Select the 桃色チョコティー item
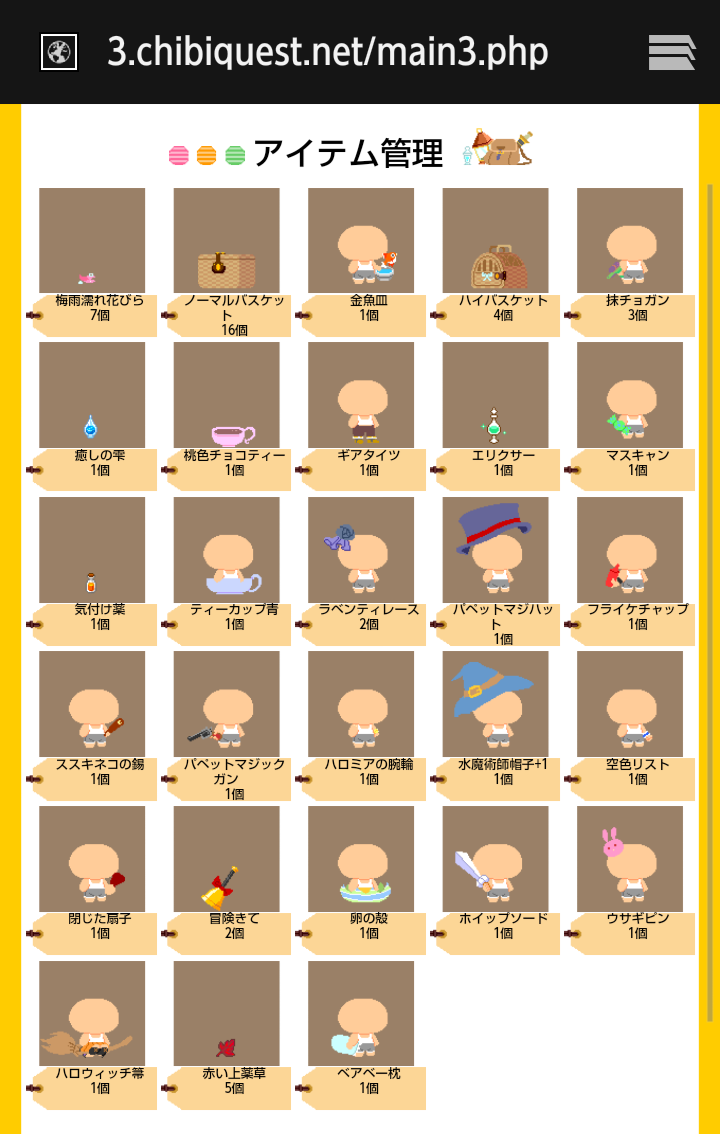 coord(226,395)
